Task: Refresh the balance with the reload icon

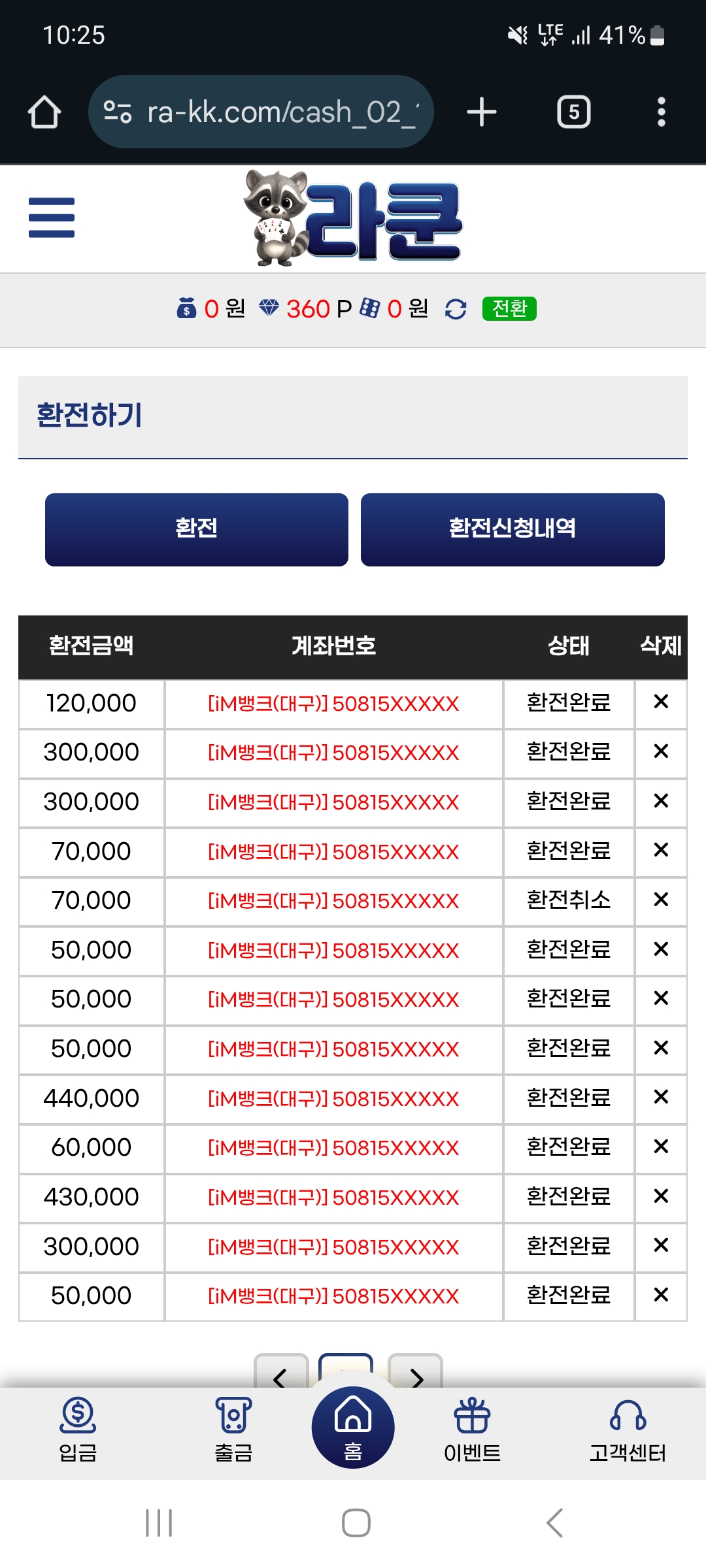Action: (x=456, y=309)
